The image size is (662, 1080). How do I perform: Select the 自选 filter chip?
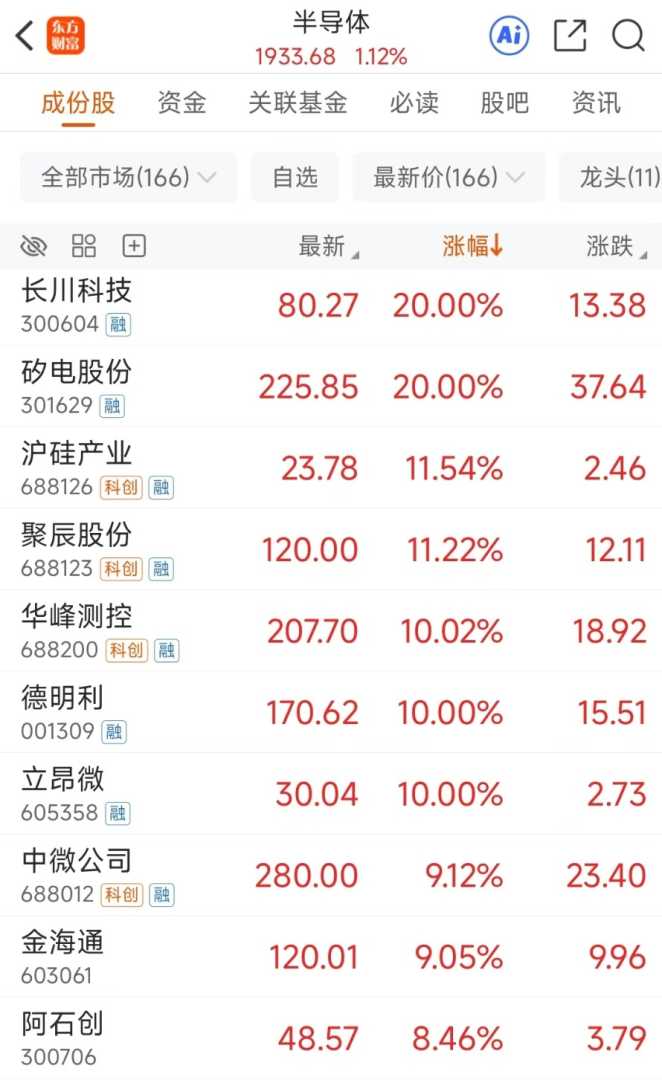(295, 178)
